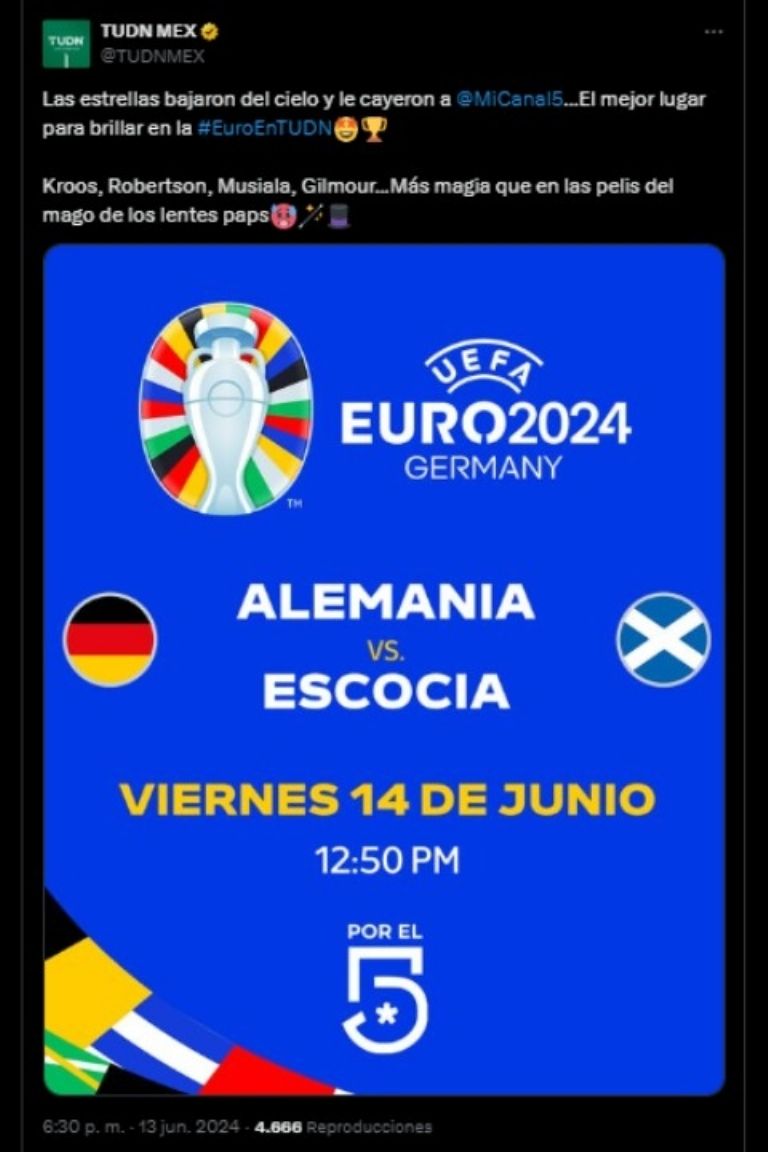
Task: Open the tweet's three-dot overflow menu
Action: tap(713, 32)
